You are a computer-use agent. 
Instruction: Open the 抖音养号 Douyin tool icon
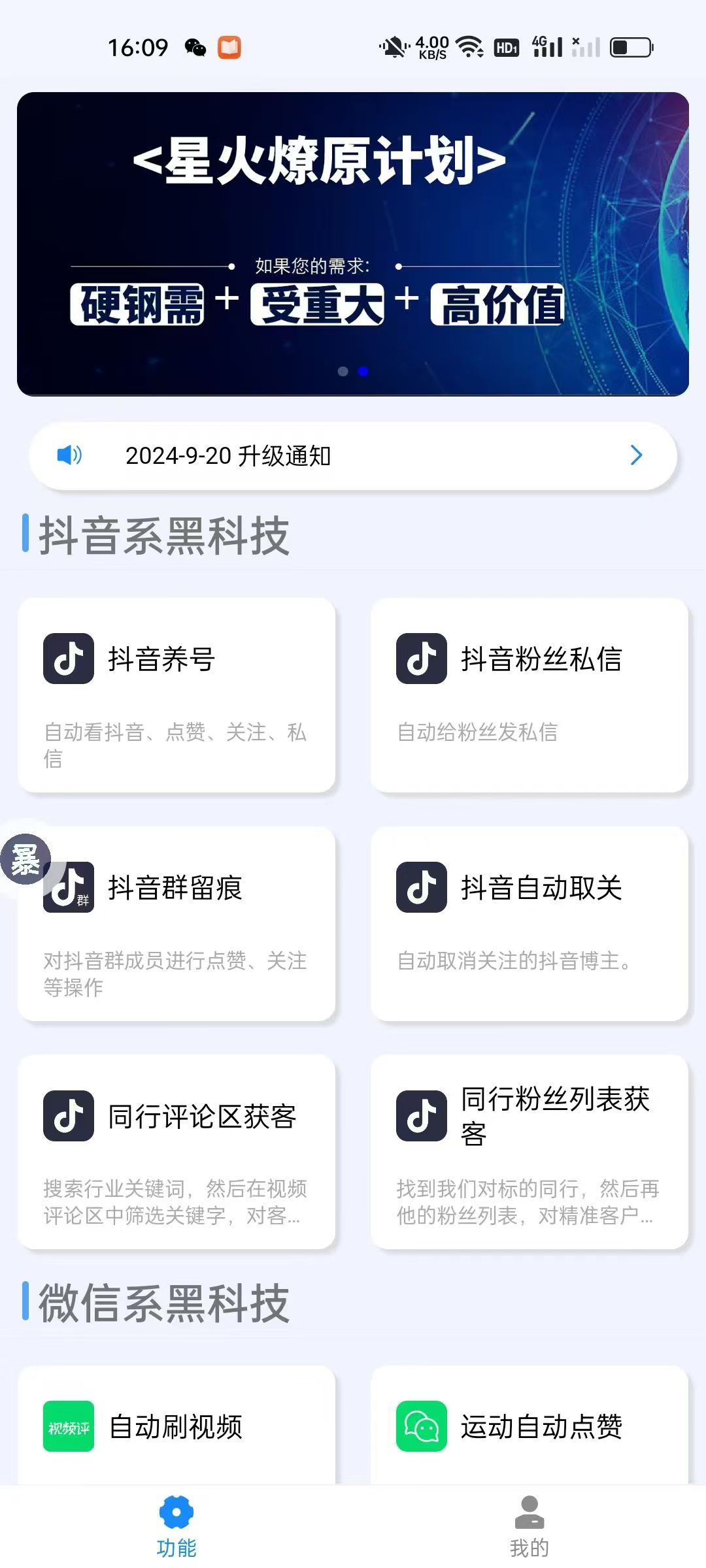point(69,658)
